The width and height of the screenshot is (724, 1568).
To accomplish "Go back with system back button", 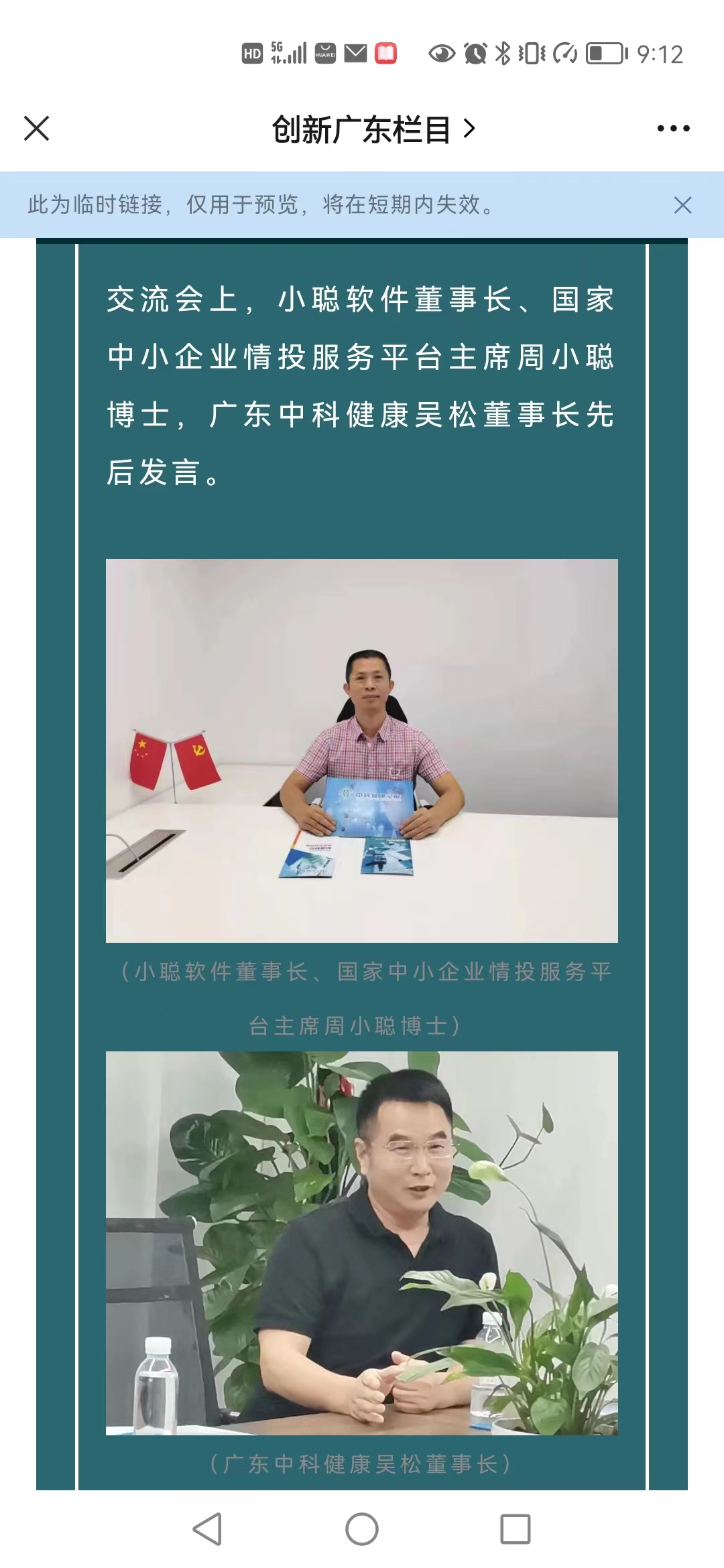I will 208,1529.
